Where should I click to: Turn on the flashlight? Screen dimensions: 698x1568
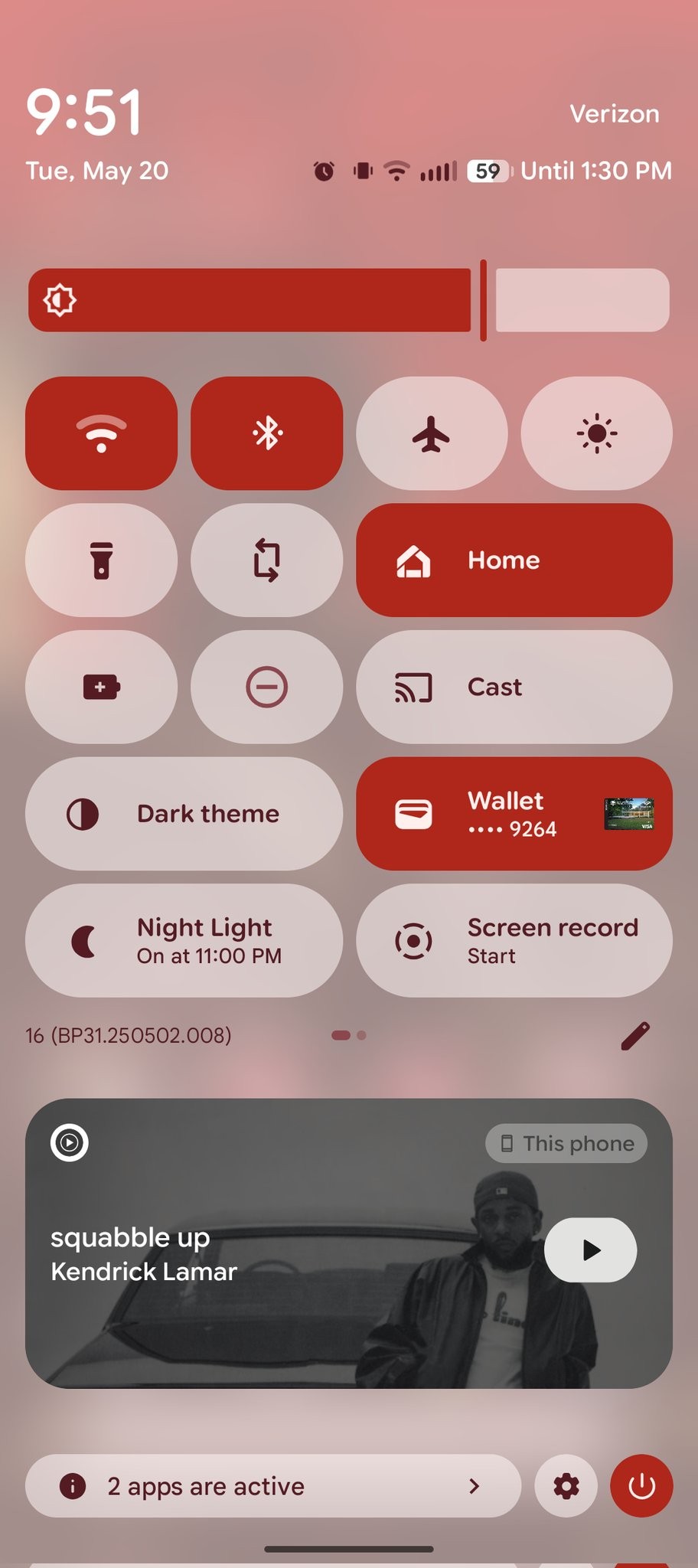pos(101,560)
